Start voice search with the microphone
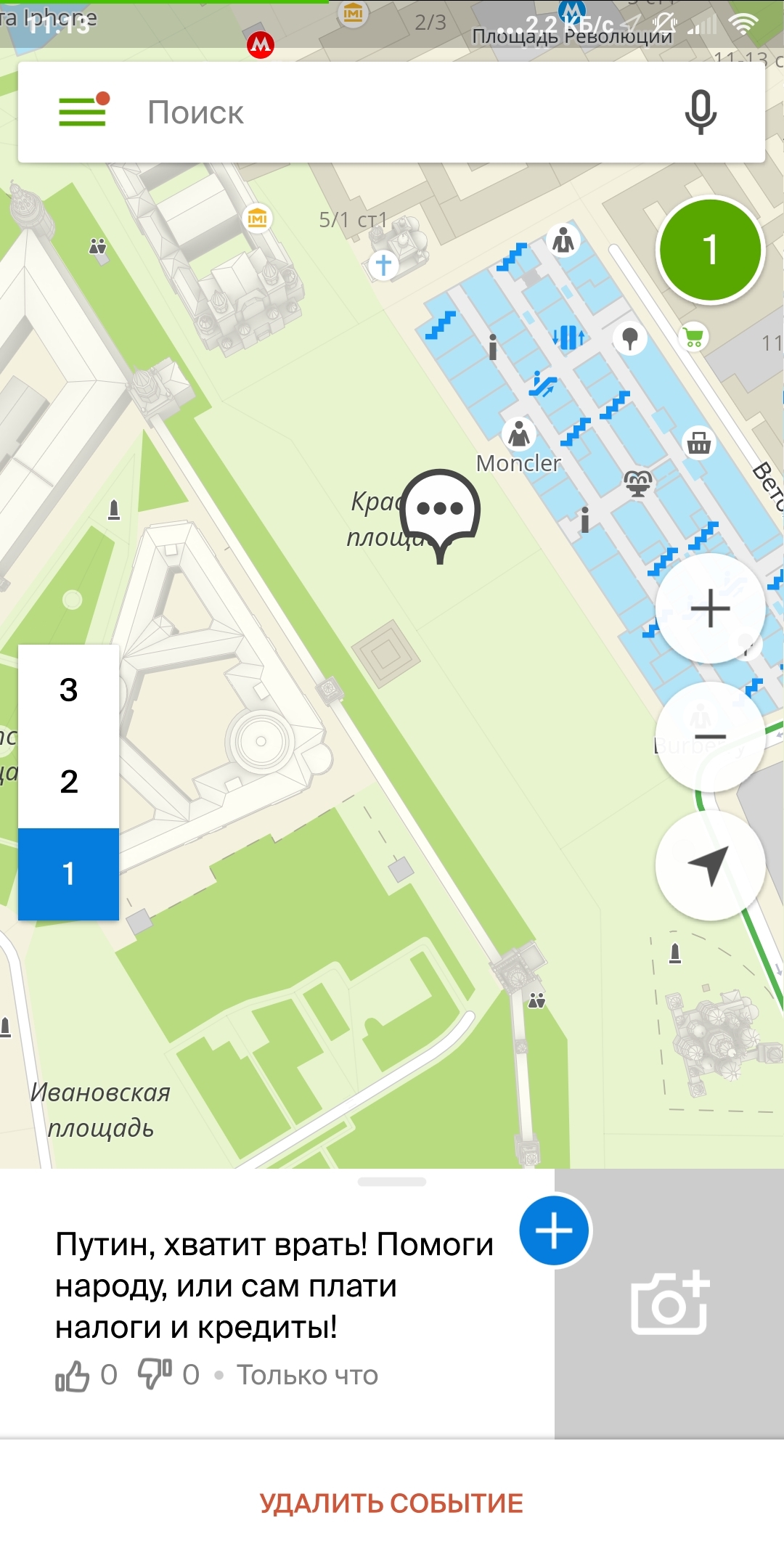Viewport: 784px width, 1568px height. click(701, 112)
